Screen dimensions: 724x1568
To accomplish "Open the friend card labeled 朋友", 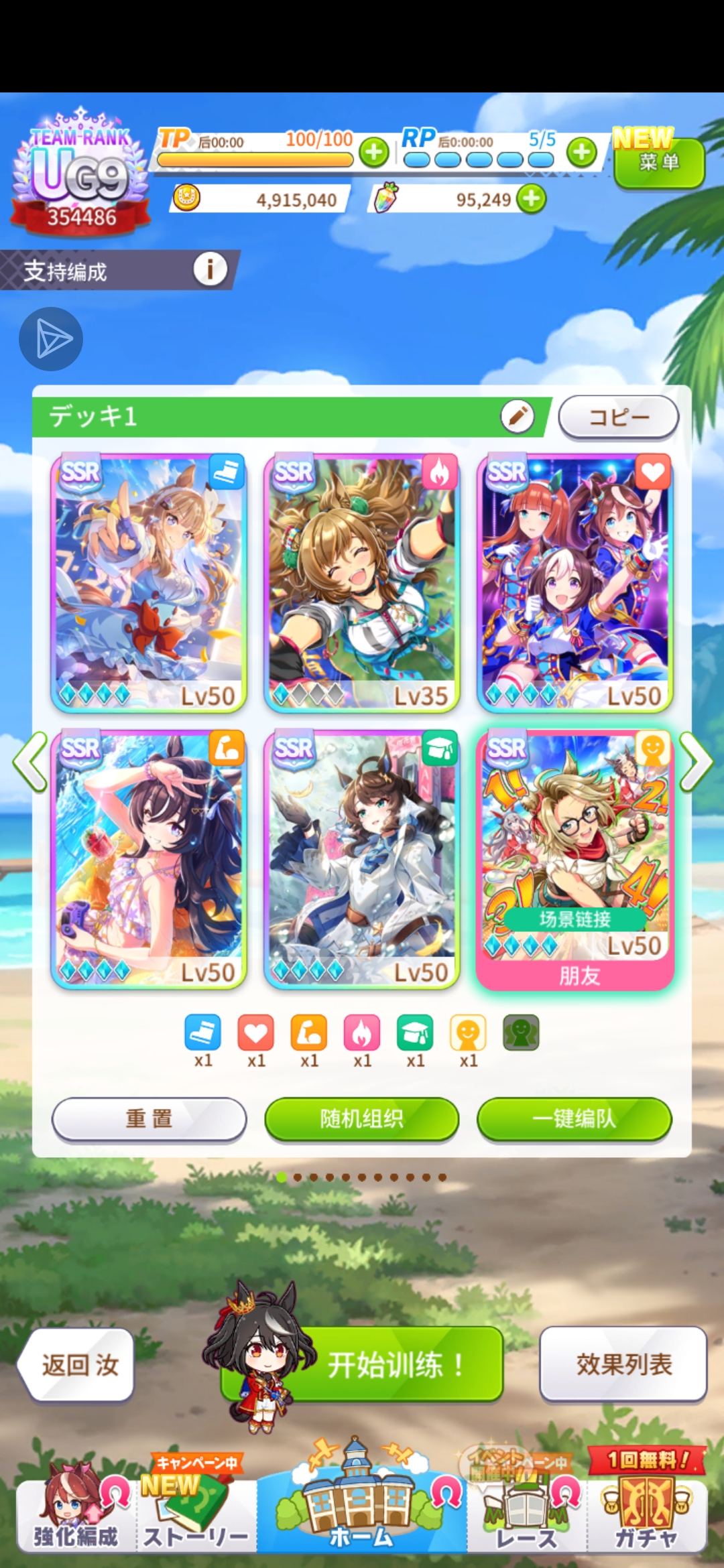I will tap(575, 860).
